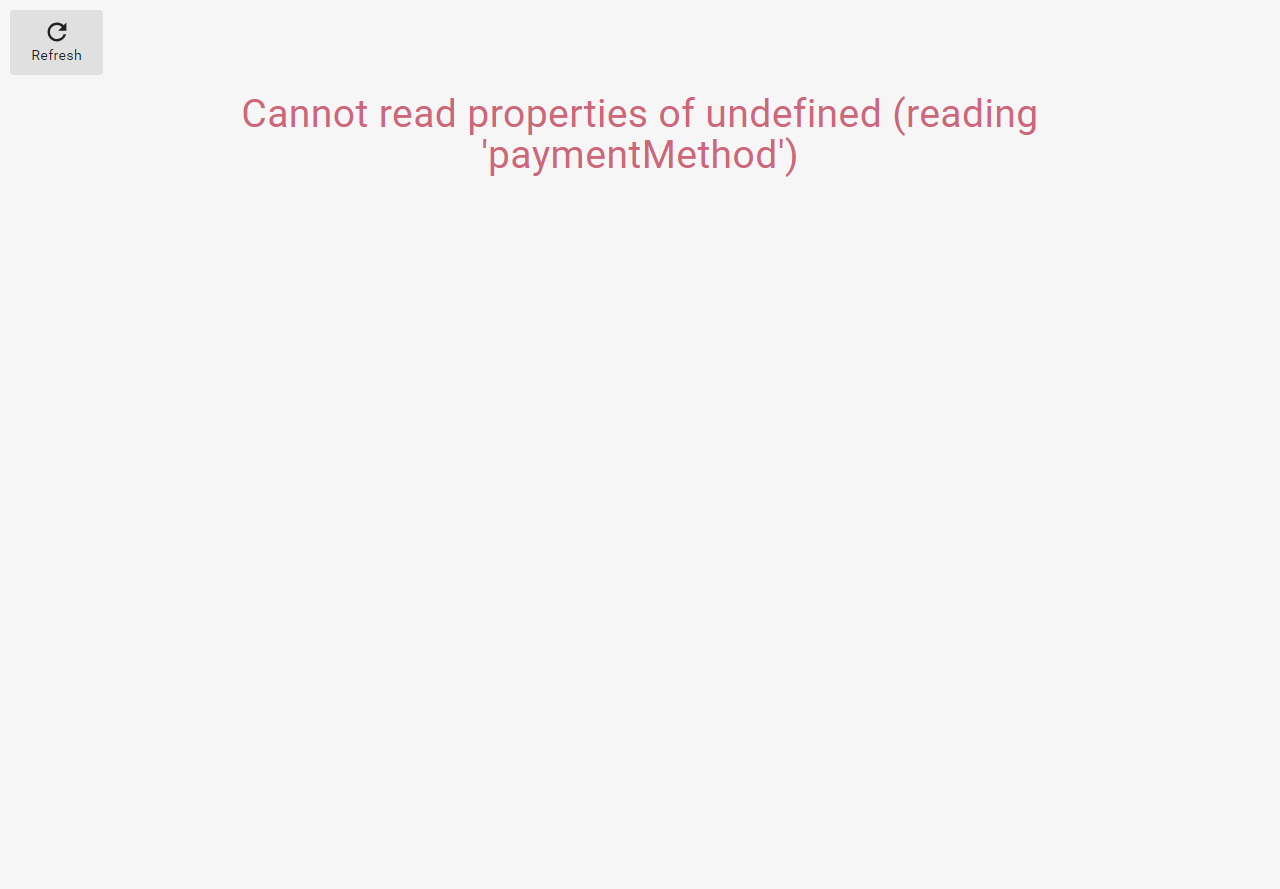The height and width of the screenshot is (889, 1280).
Task: Tap the Refresh button
Action: [x=56, y=42]
